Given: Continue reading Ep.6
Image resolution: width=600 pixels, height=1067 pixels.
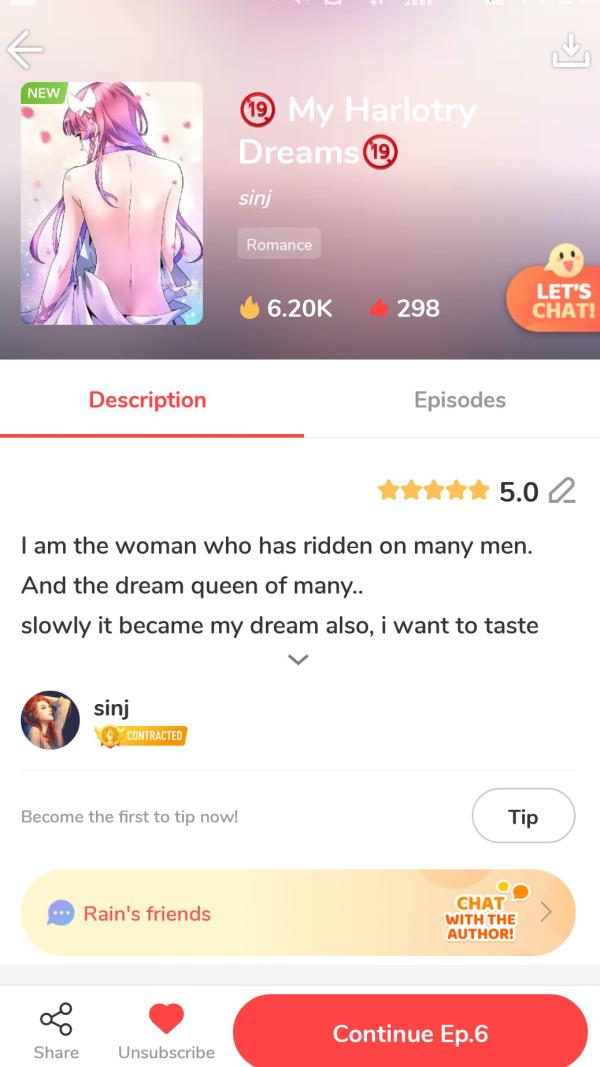Looking at the screenshot, I should 410,1033.
